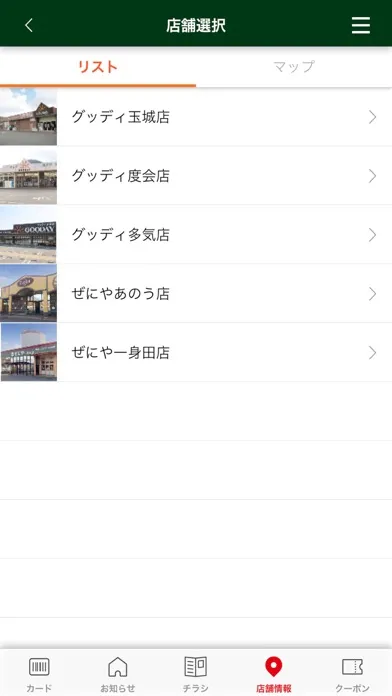
Task: Choose the グッディ度会店 row
Action: point(196,176)
